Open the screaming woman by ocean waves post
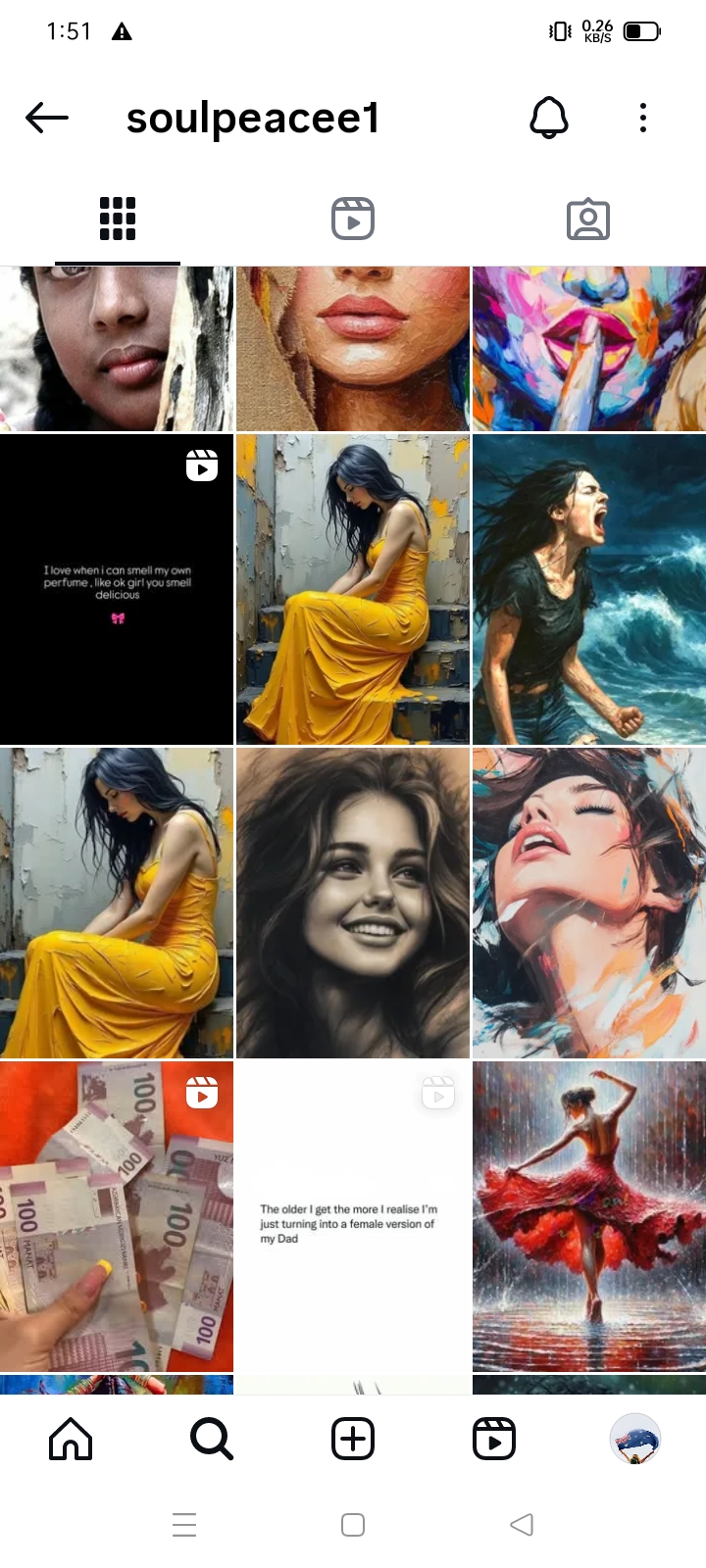706x1568 pixels. pyautogui.click(x=588, y=589)
